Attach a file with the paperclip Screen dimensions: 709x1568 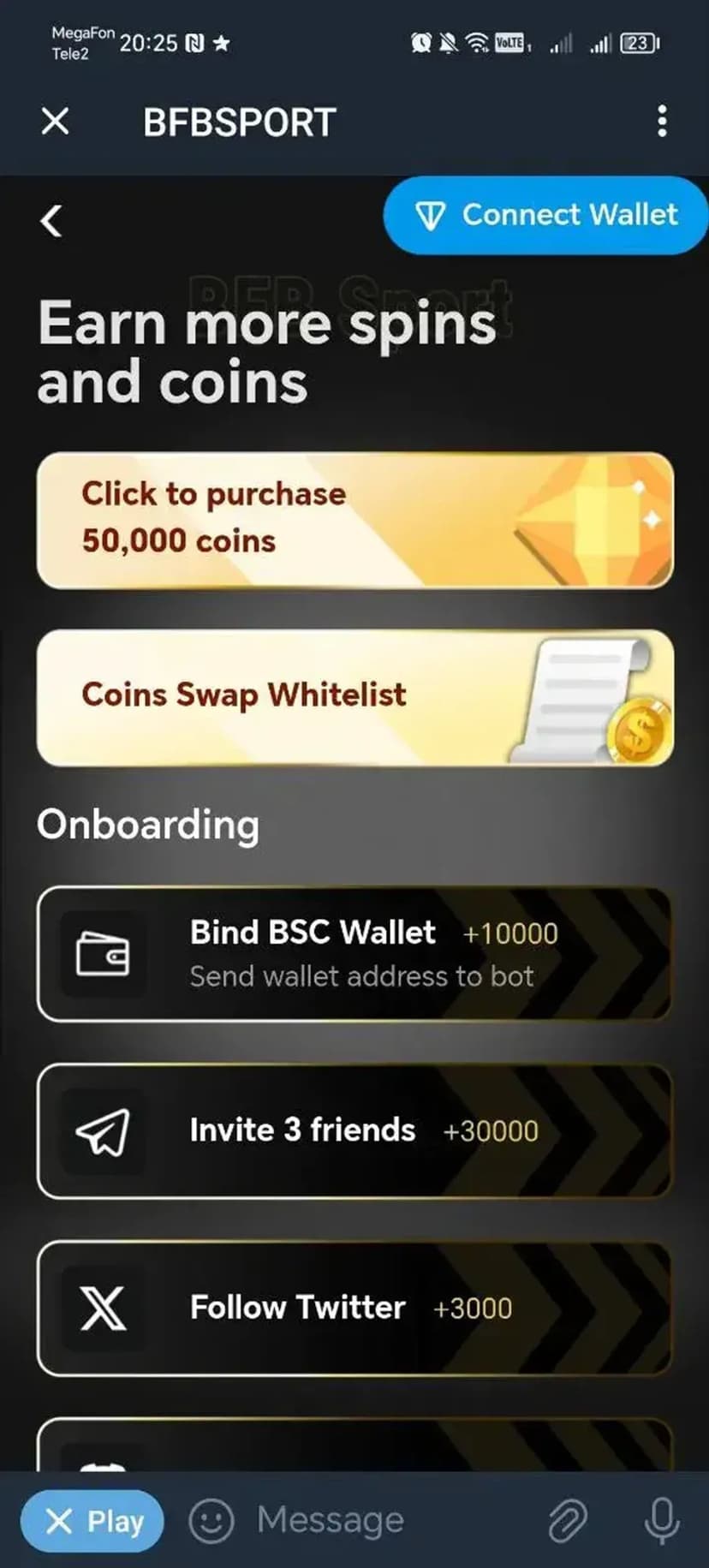coord(567,1521)
